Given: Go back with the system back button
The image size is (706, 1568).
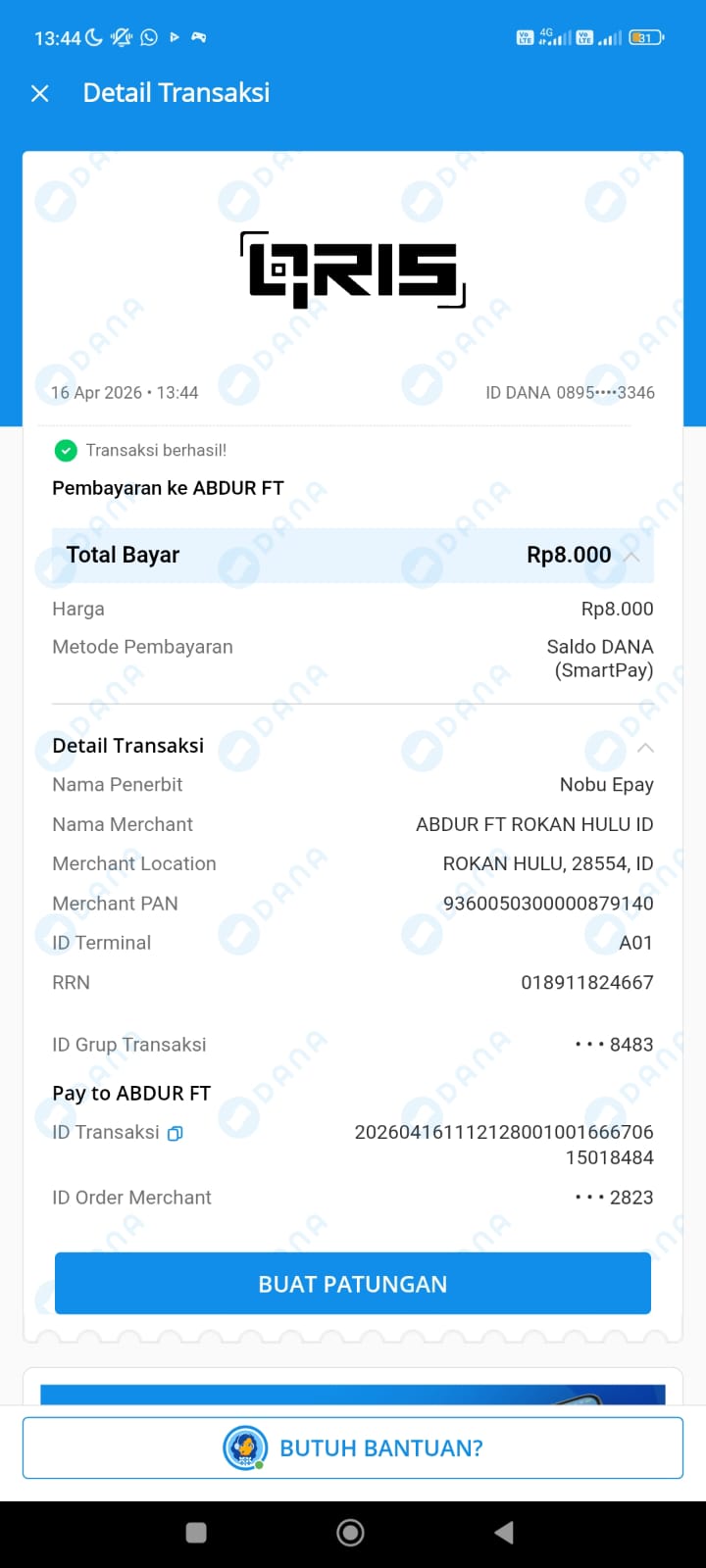Looking at the screenshot, I should click(x=504, y=1533).
